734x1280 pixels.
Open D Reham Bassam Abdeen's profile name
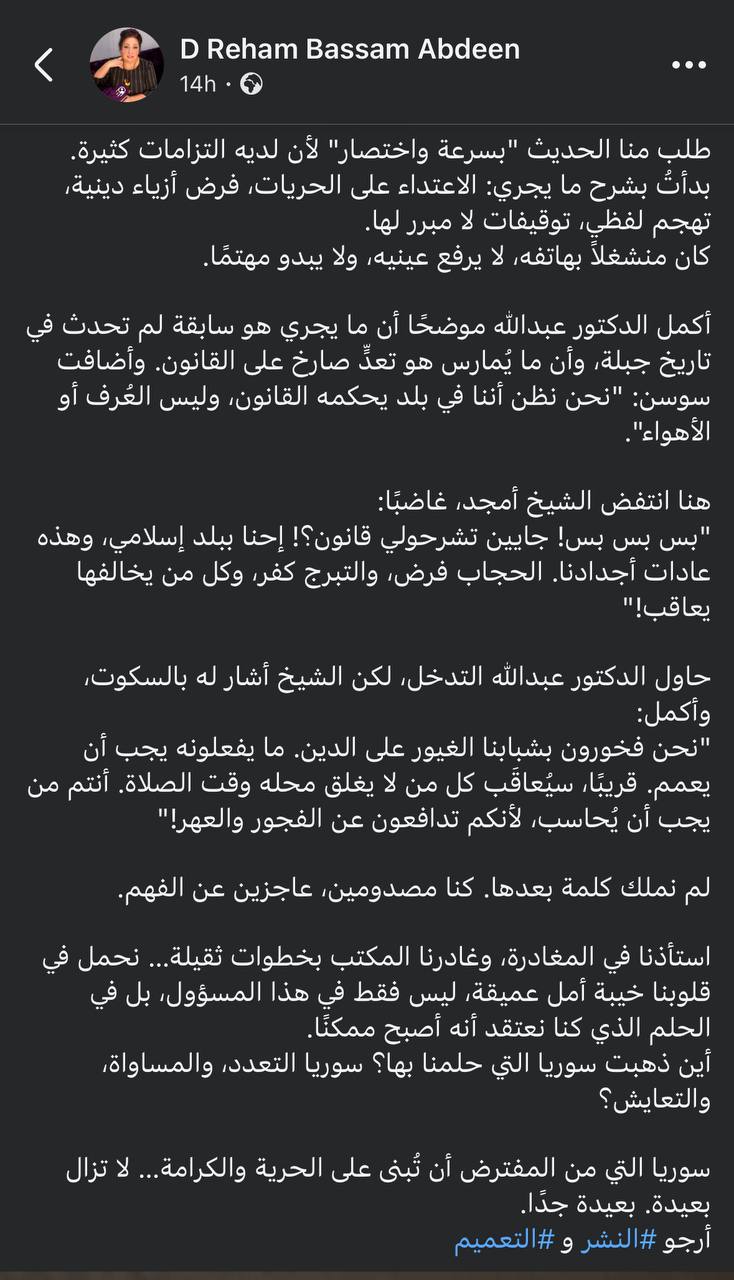[x=349, y=49]
